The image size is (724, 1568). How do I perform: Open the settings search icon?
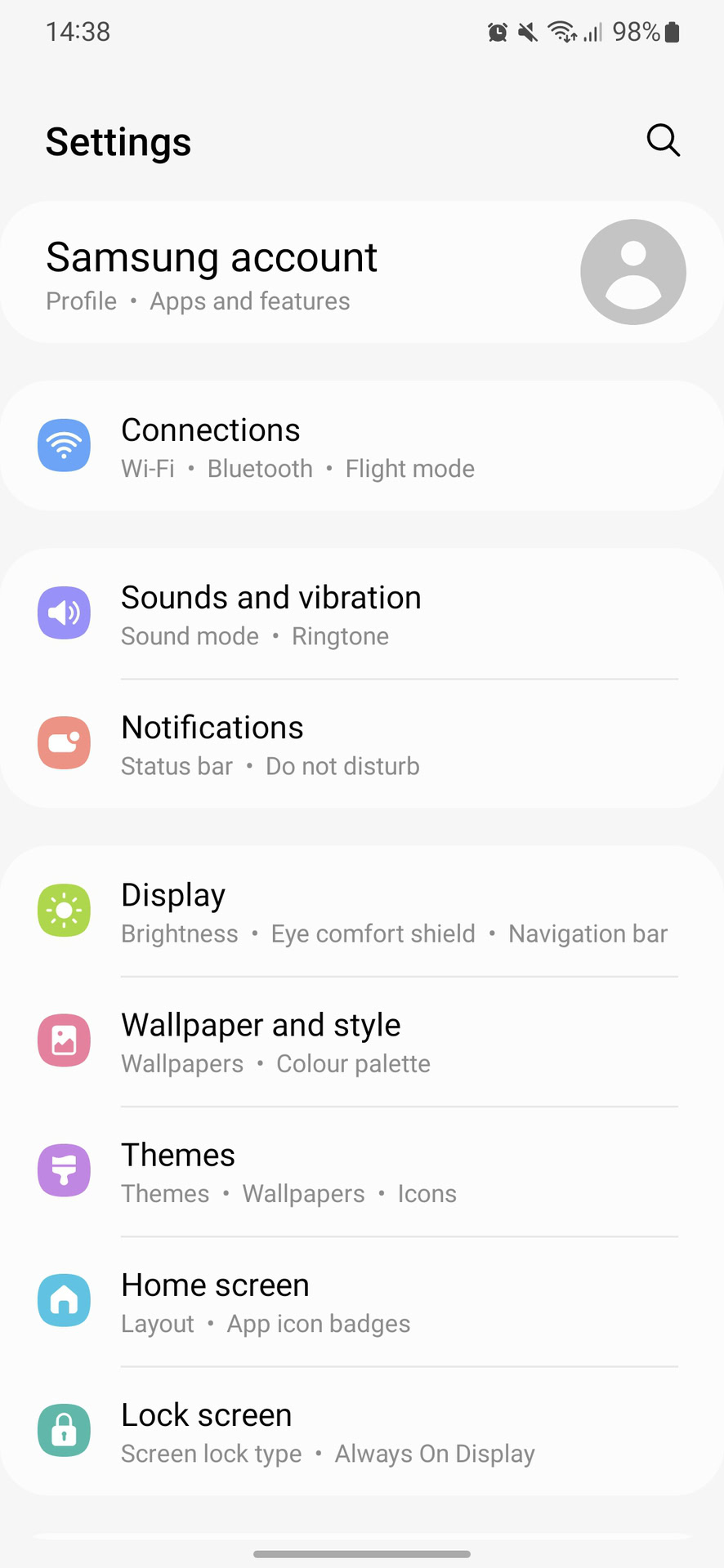[663, 140]
